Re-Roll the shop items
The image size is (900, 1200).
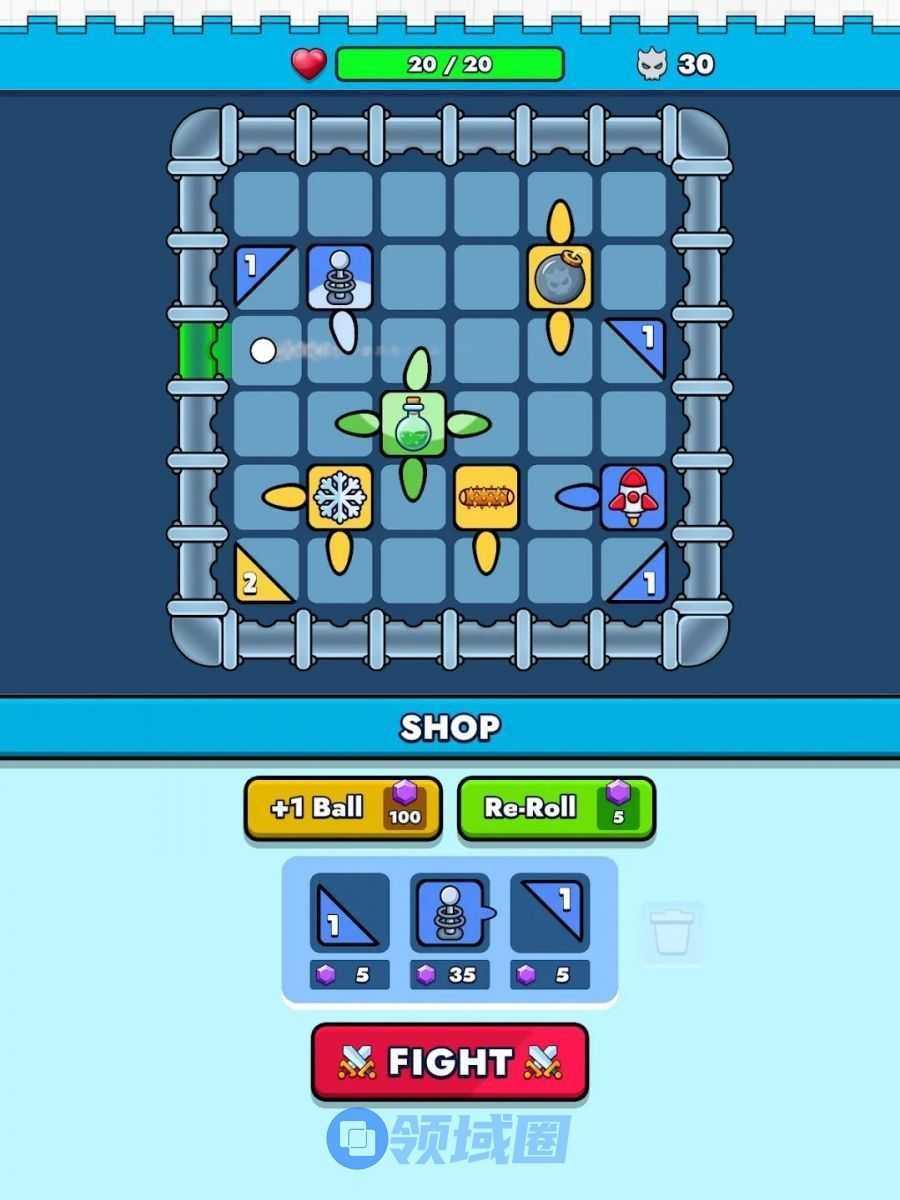point(556,808)
